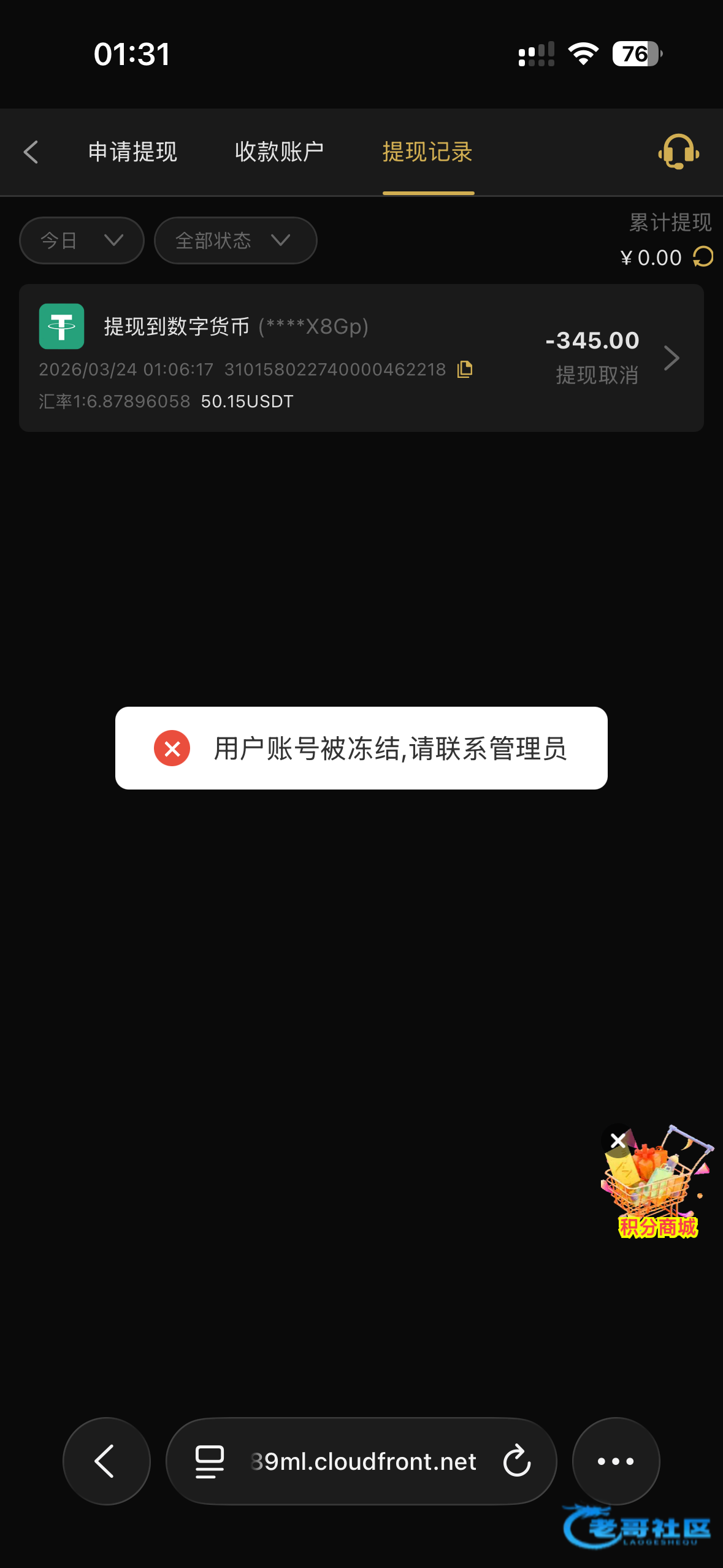Expand the 今日 date filter
Screen dimensions: 723x1568
click(82, 240)
